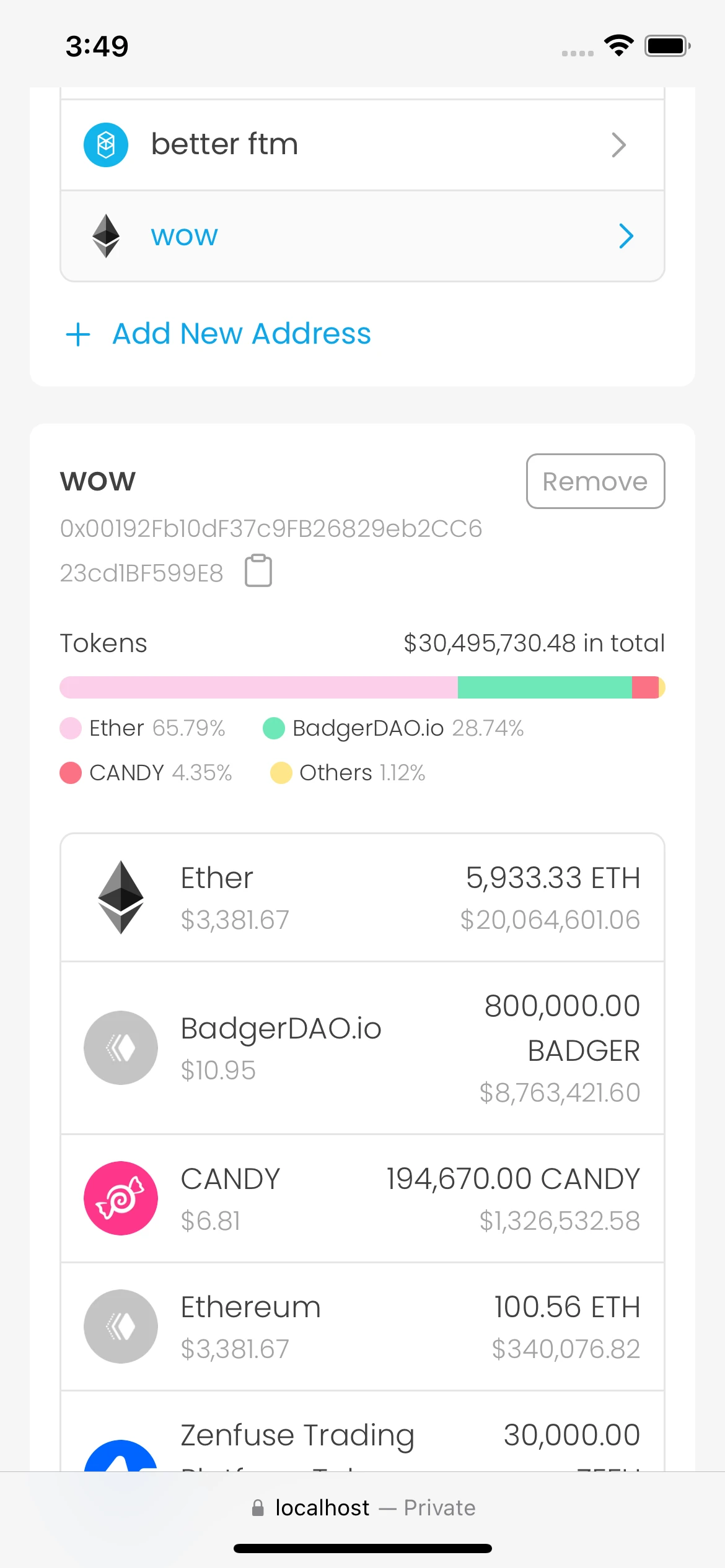Open the Ethereum 100.56 ETH row
This screenshot has width=725, height=1568.
pyautogui.click(x=362, y=1326)
